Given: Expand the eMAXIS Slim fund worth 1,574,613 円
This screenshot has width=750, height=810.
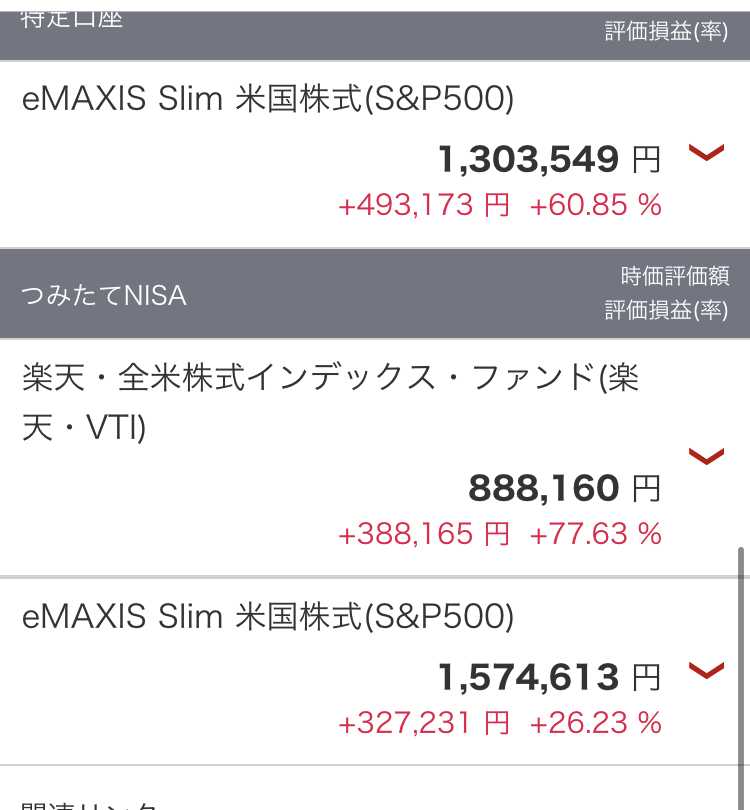Looking at the screenshot, I should pos(707,671).
